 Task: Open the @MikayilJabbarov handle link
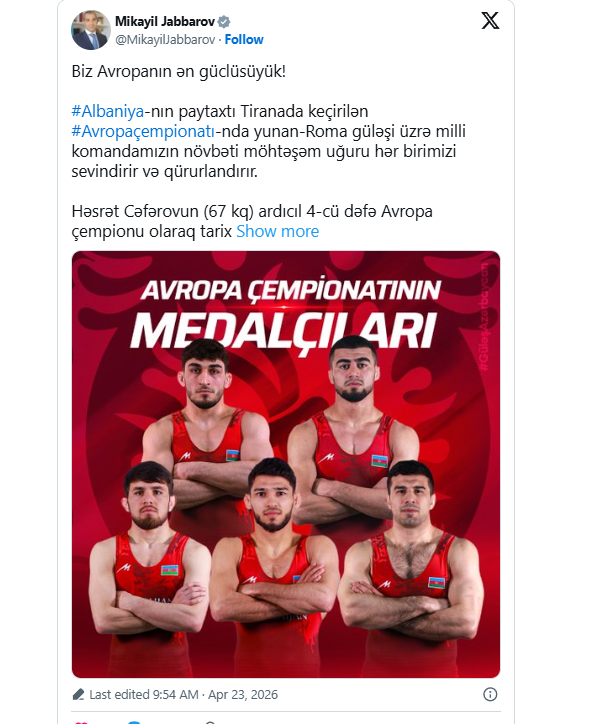click(166, 40)
